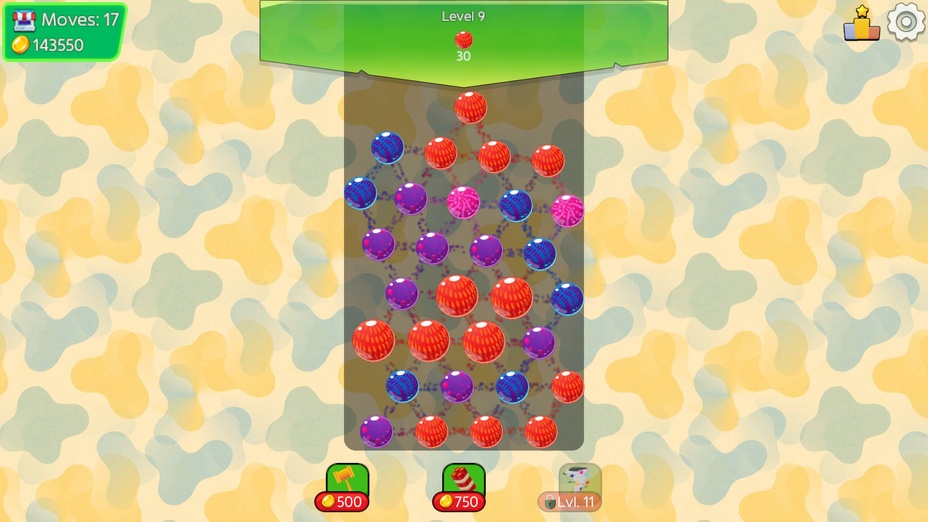
Task: Open the settings gear
Action: tap(906, 22)
